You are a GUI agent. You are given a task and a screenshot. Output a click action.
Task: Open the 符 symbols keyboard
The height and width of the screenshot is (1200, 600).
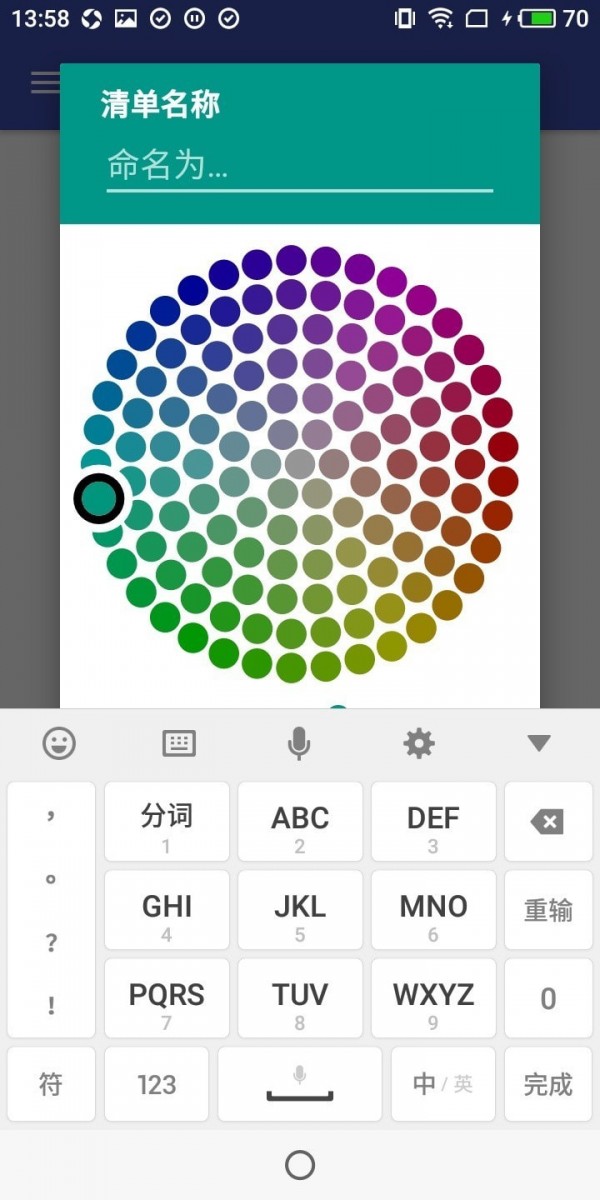pyautogui.click(x=51, y=1084)
